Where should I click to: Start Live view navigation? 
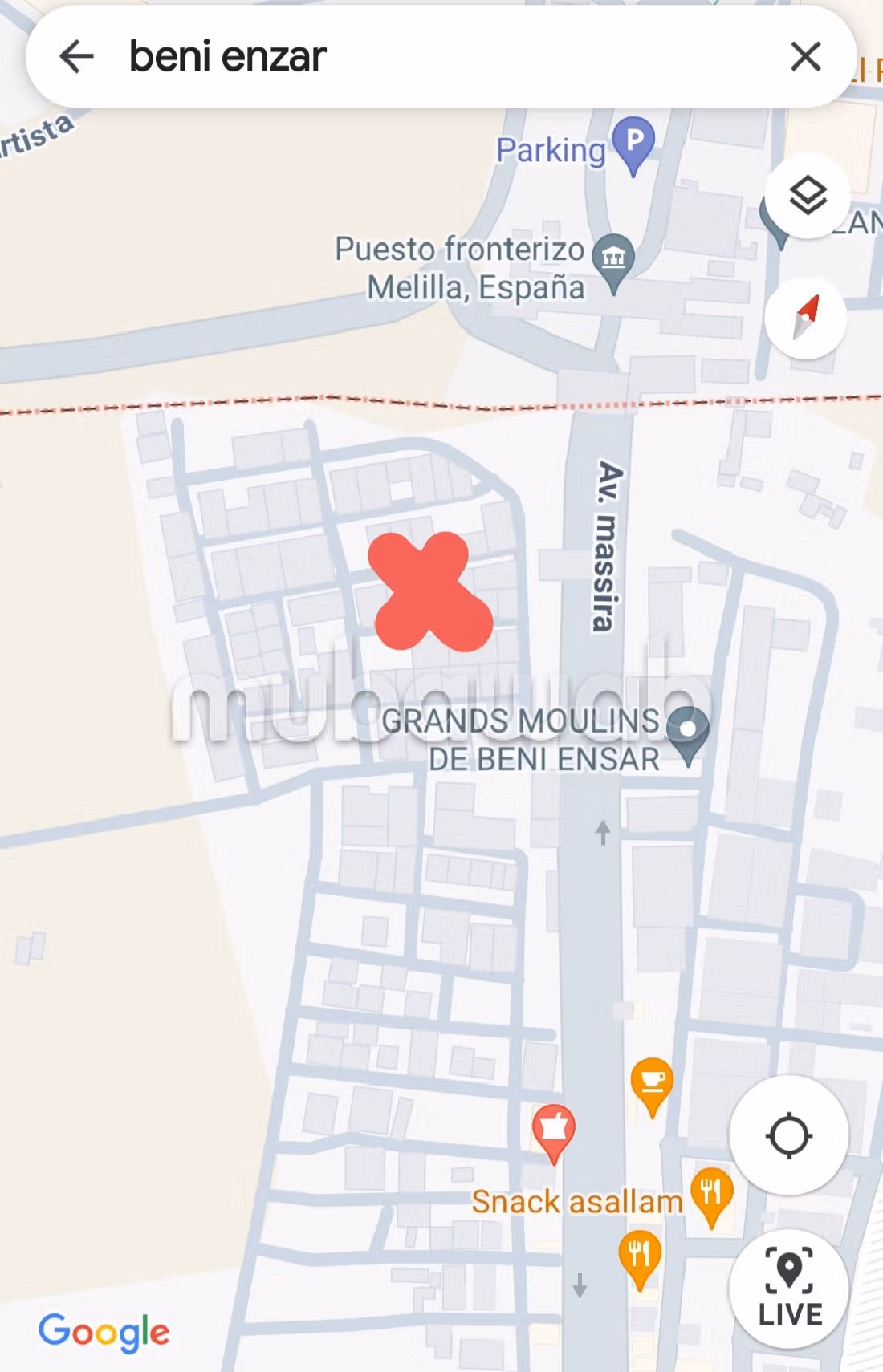tap(788, 1288)
